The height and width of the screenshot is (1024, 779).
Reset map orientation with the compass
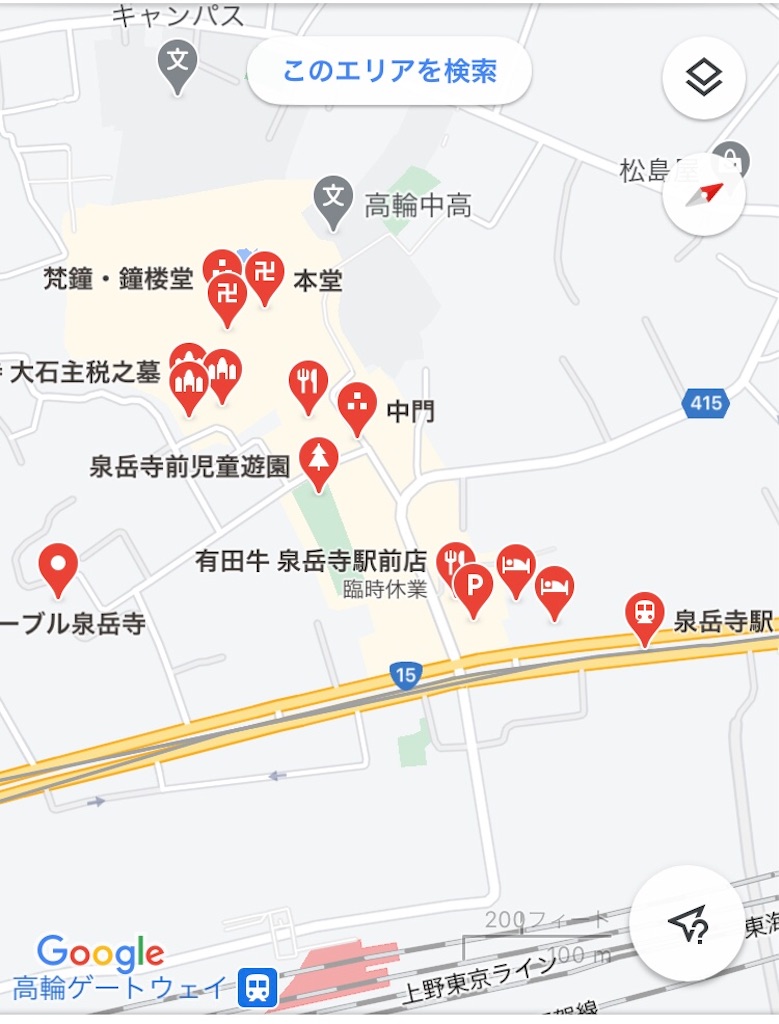[704, 194]
